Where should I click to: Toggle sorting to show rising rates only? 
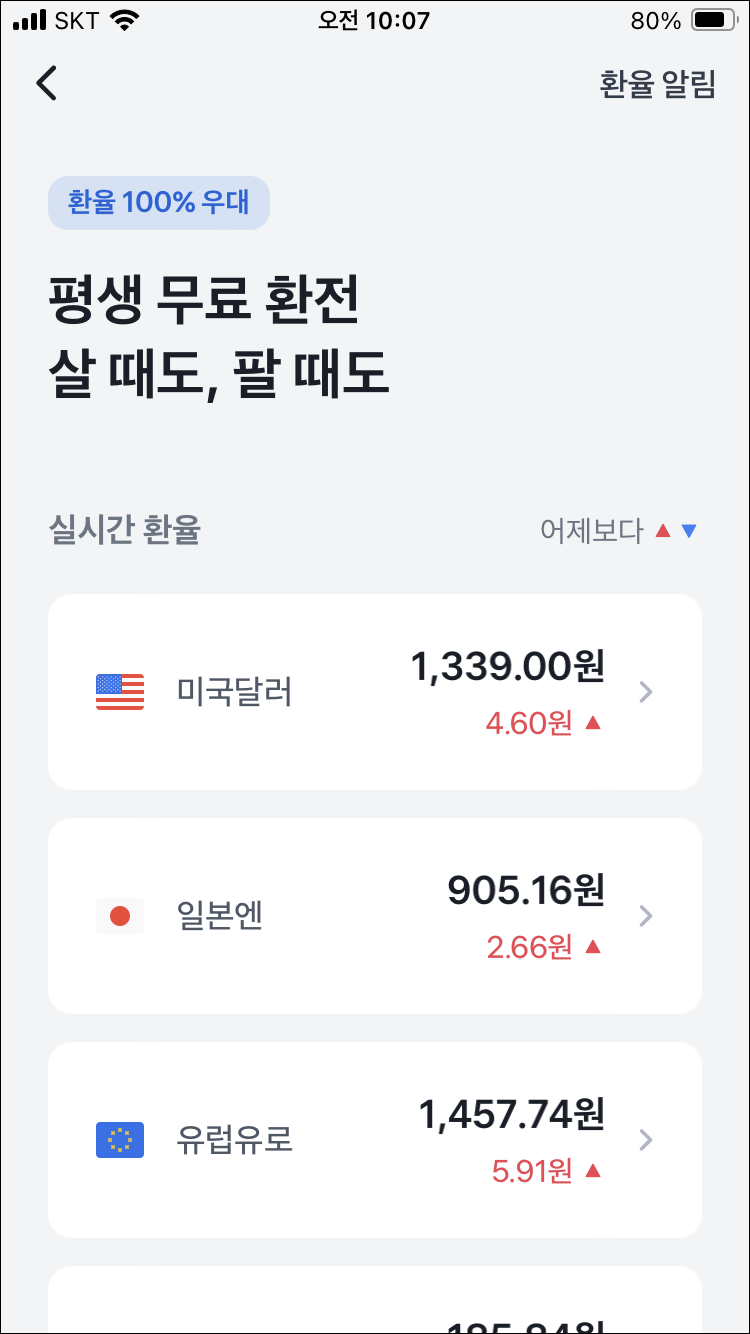tap(664, 532)
